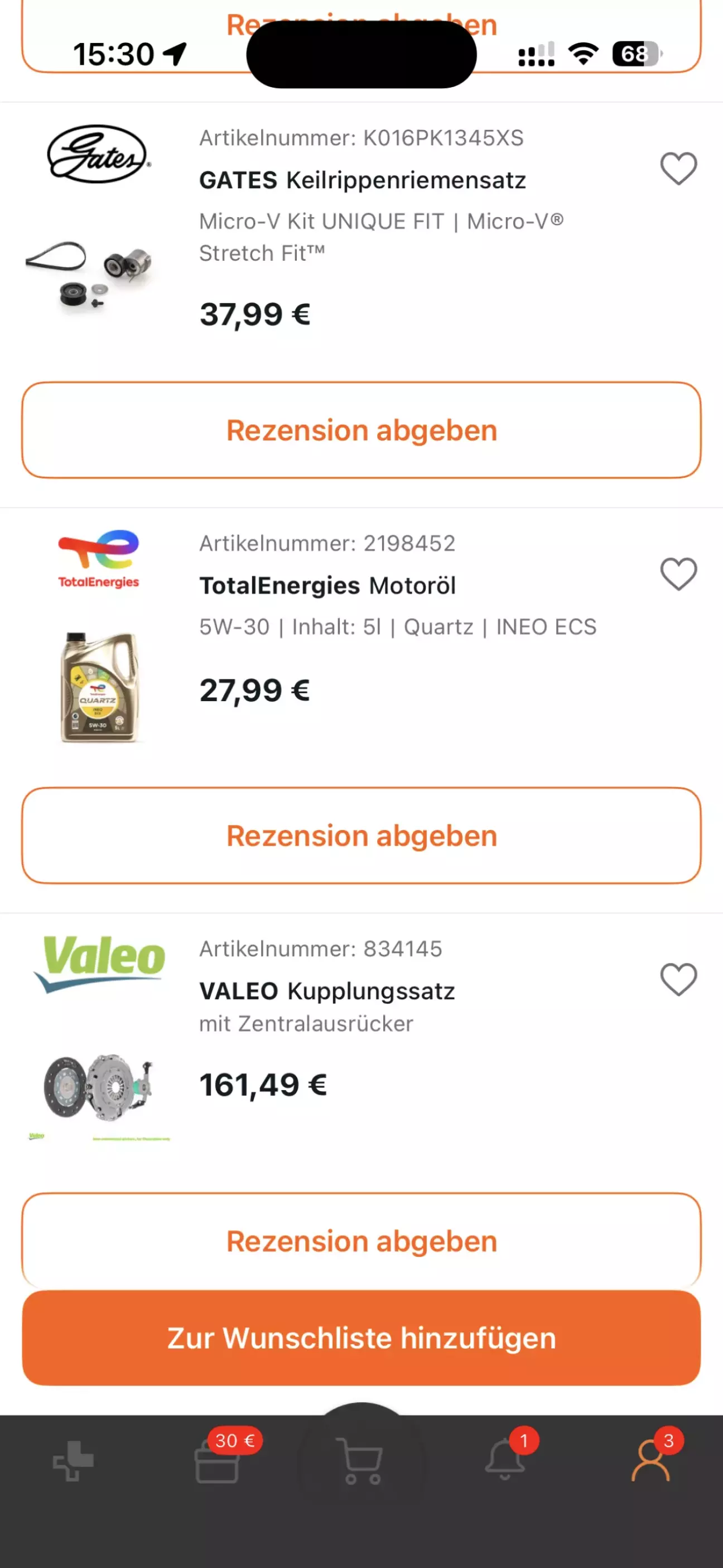Image resolution: width=723 pixels, height=1568 pixels.
Task: View the TotalEnergies Motoröl product details
Action: click(x=327, y=586)
